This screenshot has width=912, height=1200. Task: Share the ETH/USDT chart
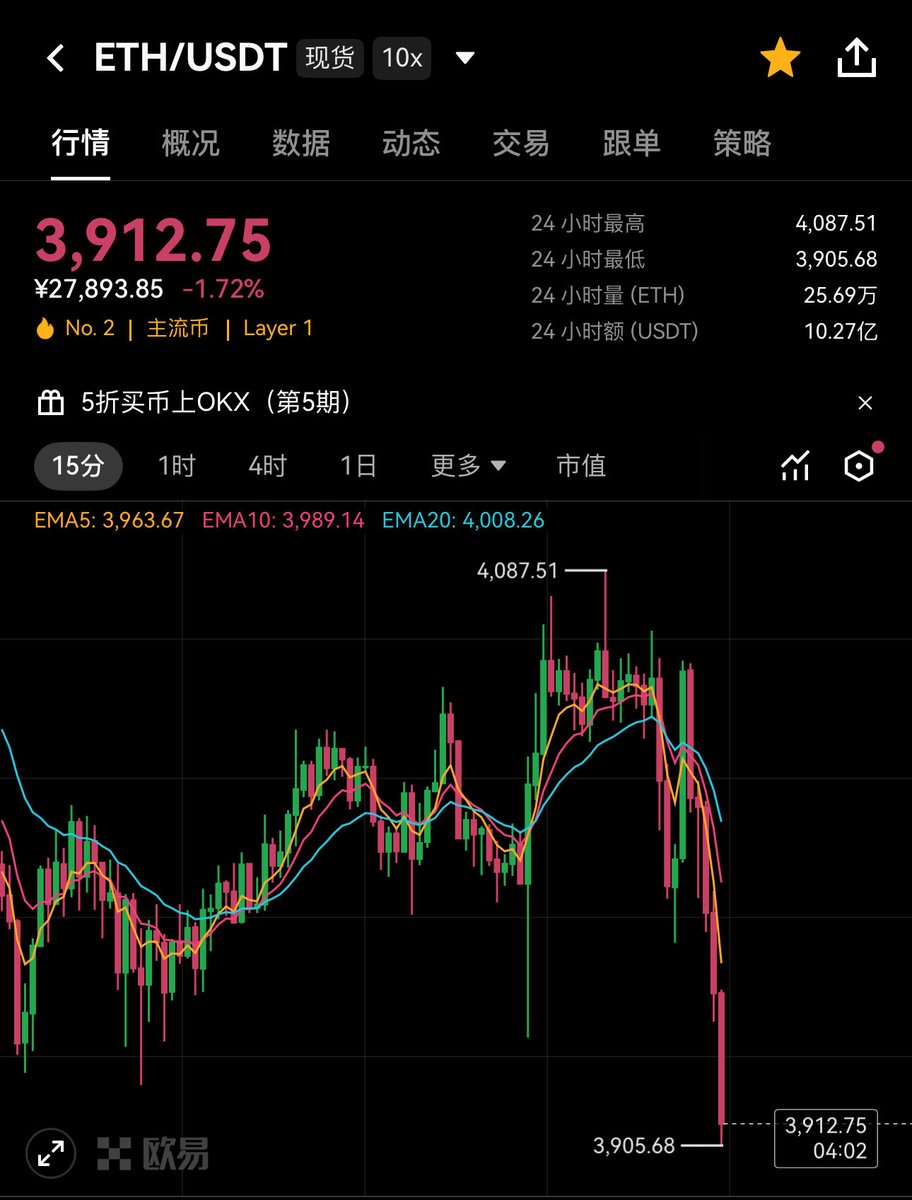point(856,59)
